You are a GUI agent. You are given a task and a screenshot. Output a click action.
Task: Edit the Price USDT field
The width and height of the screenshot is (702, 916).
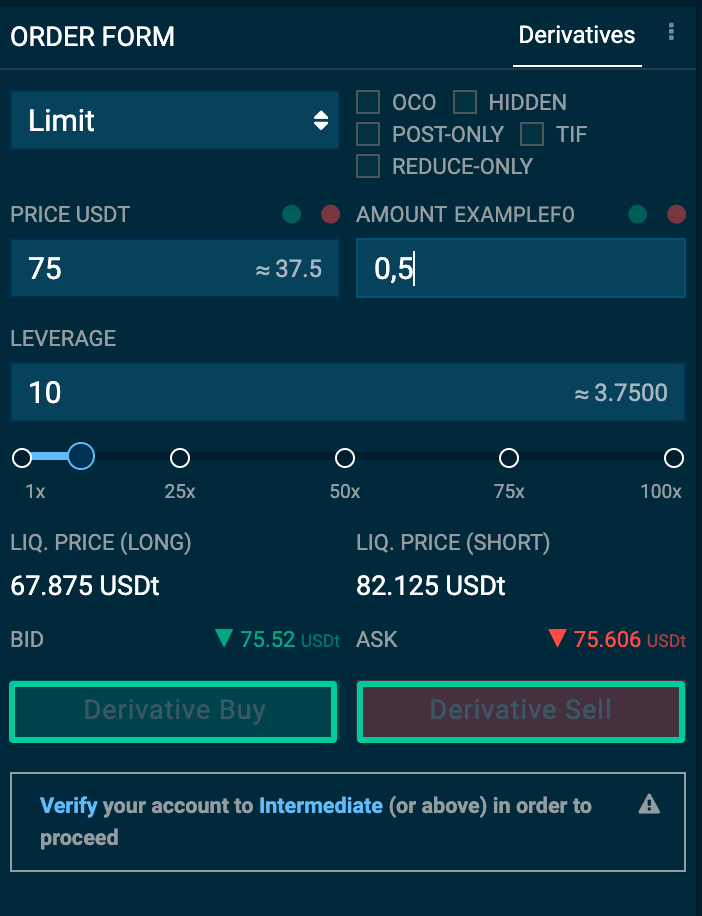tap(130, 268)
